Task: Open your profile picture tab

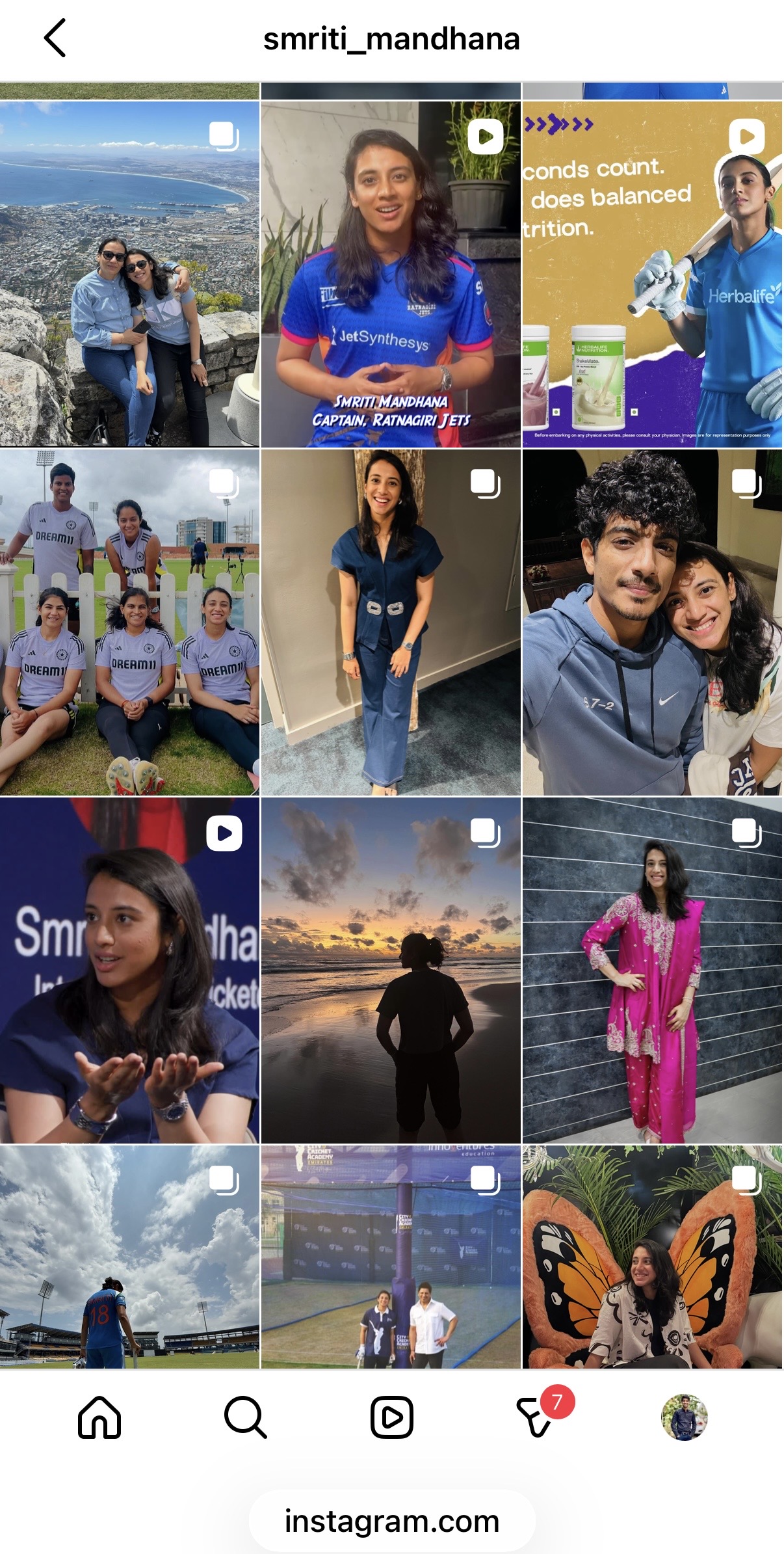Action: click(684, 1418)
